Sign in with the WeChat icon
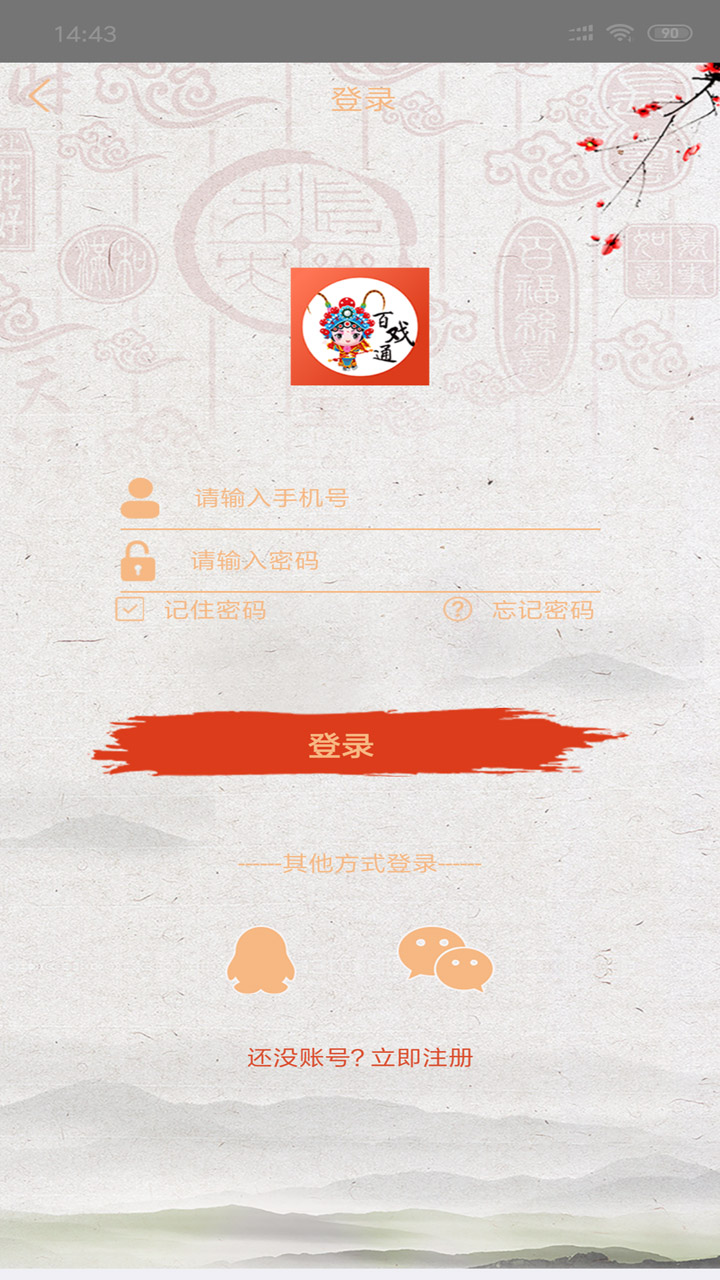This screenshot has width=720, height=1280. pyautogui.click(x=446, y=959)
